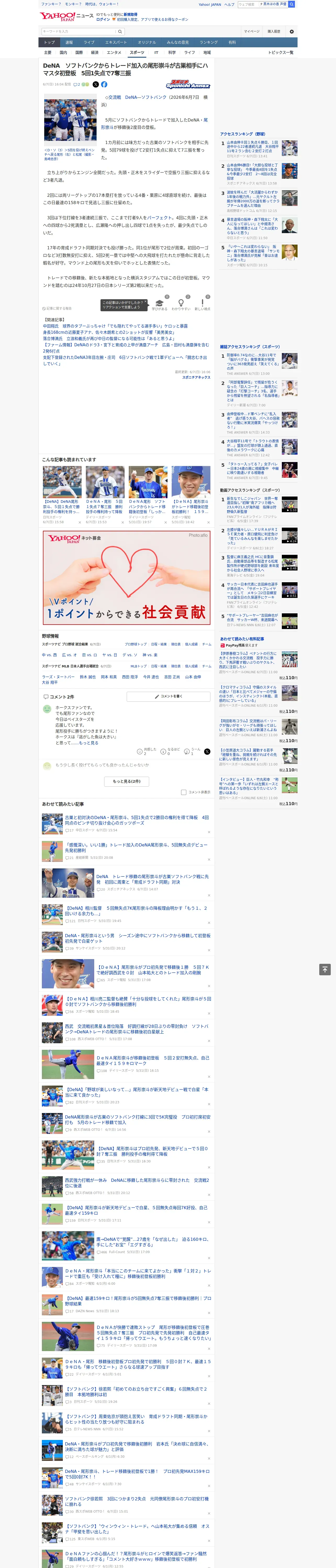Screen dimensions: 336x1568
Task: Select the エンタメ category tab
Action: pyautogui.click(x=114, y=52)
